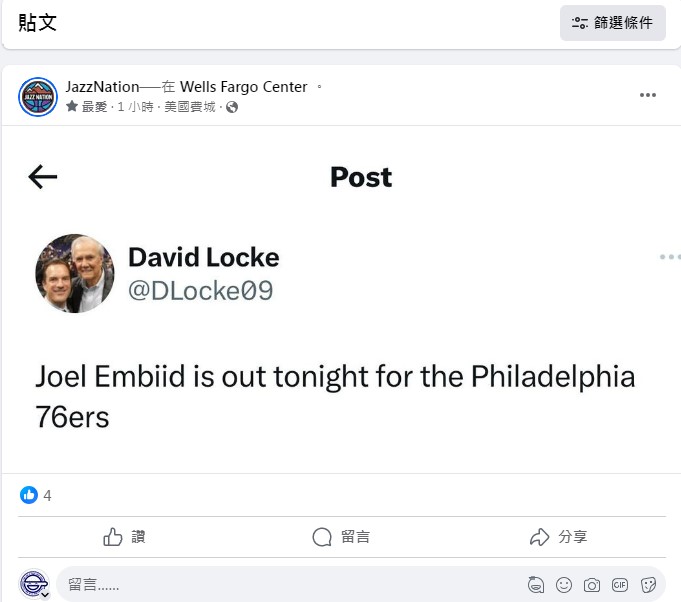Share the post via 分享
The height and width of the screenshot is (602, 681).
tap(558, 537)
